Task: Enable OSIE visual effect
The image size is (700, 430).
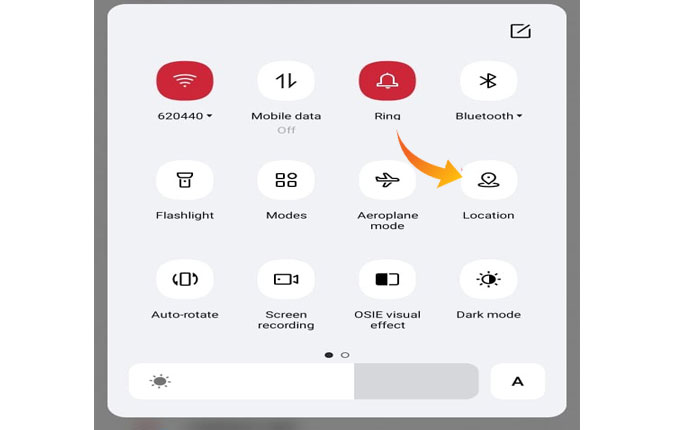Action: click(387, 279)
